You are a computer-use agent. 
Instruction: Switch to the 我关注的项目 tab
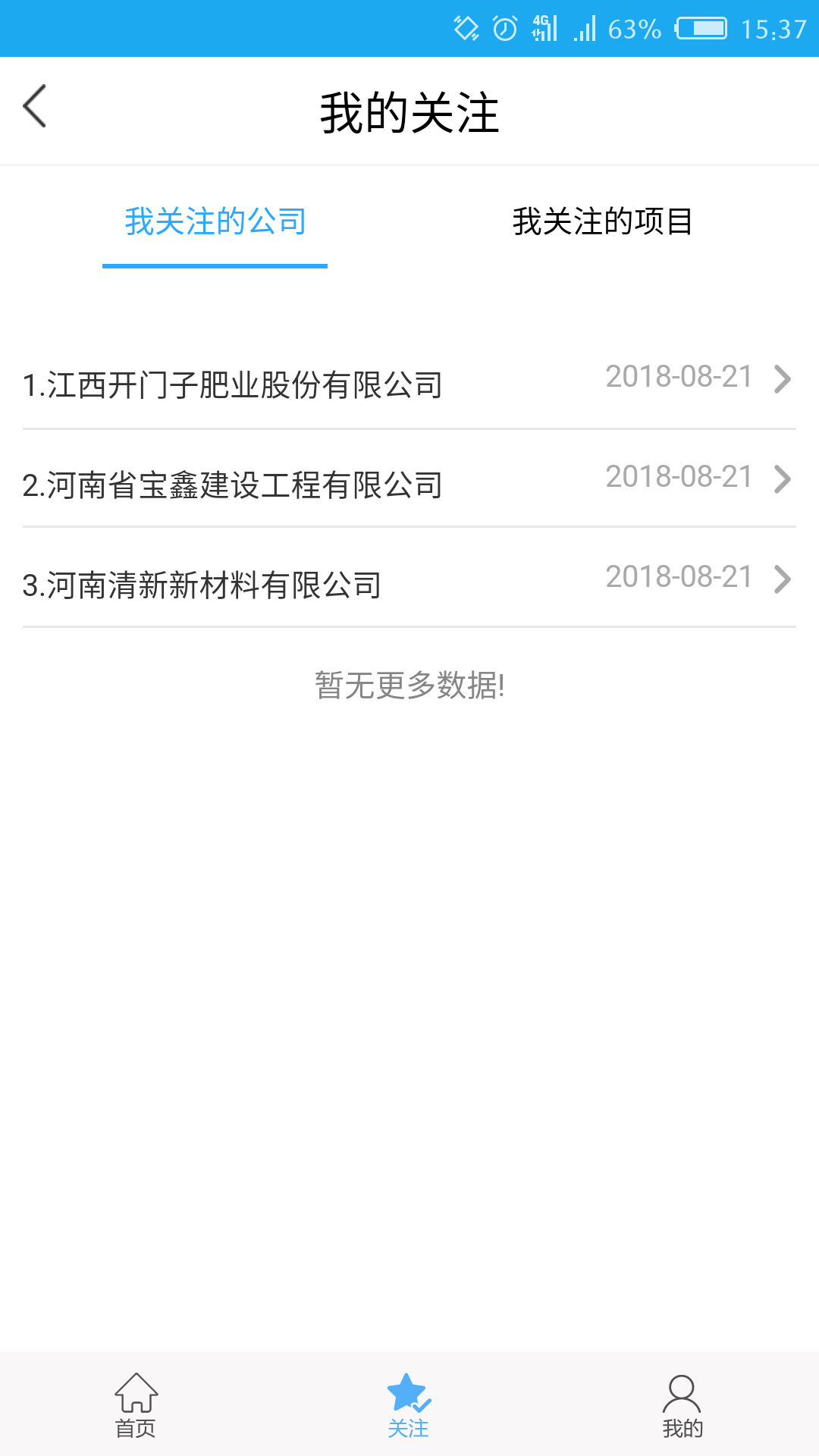point(602,222)
